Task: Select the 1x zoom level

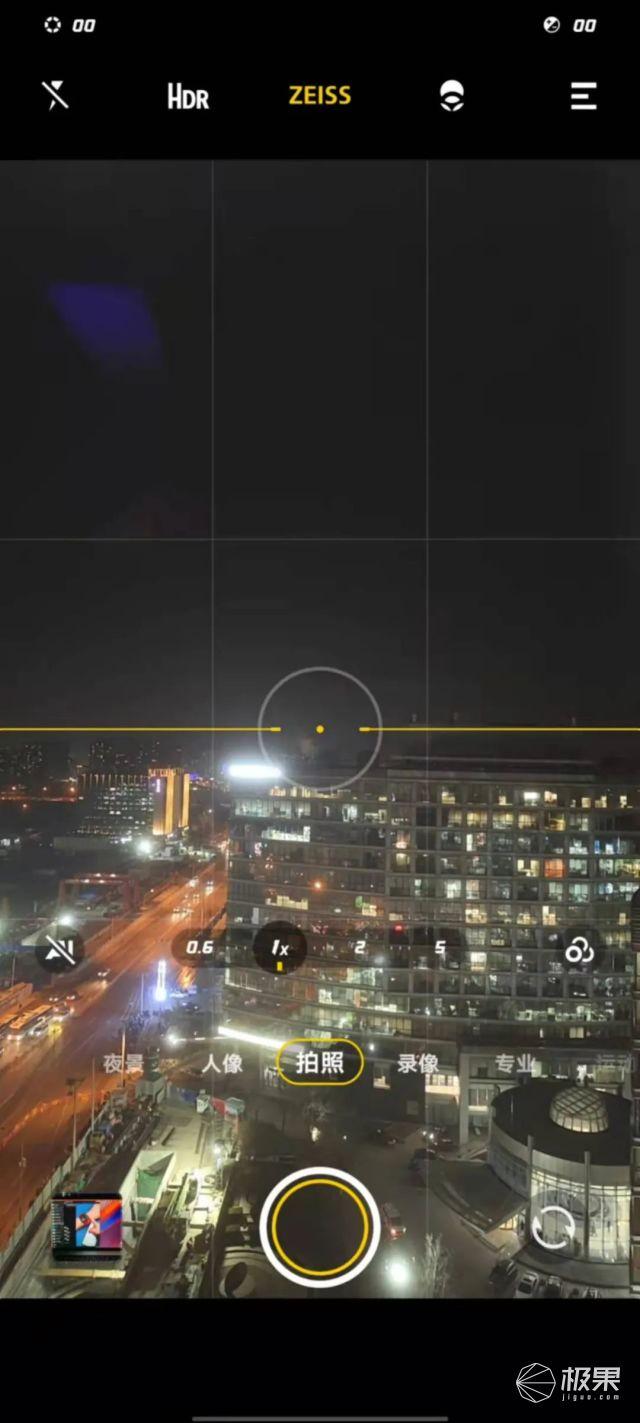Action: [x=280, y=948]
